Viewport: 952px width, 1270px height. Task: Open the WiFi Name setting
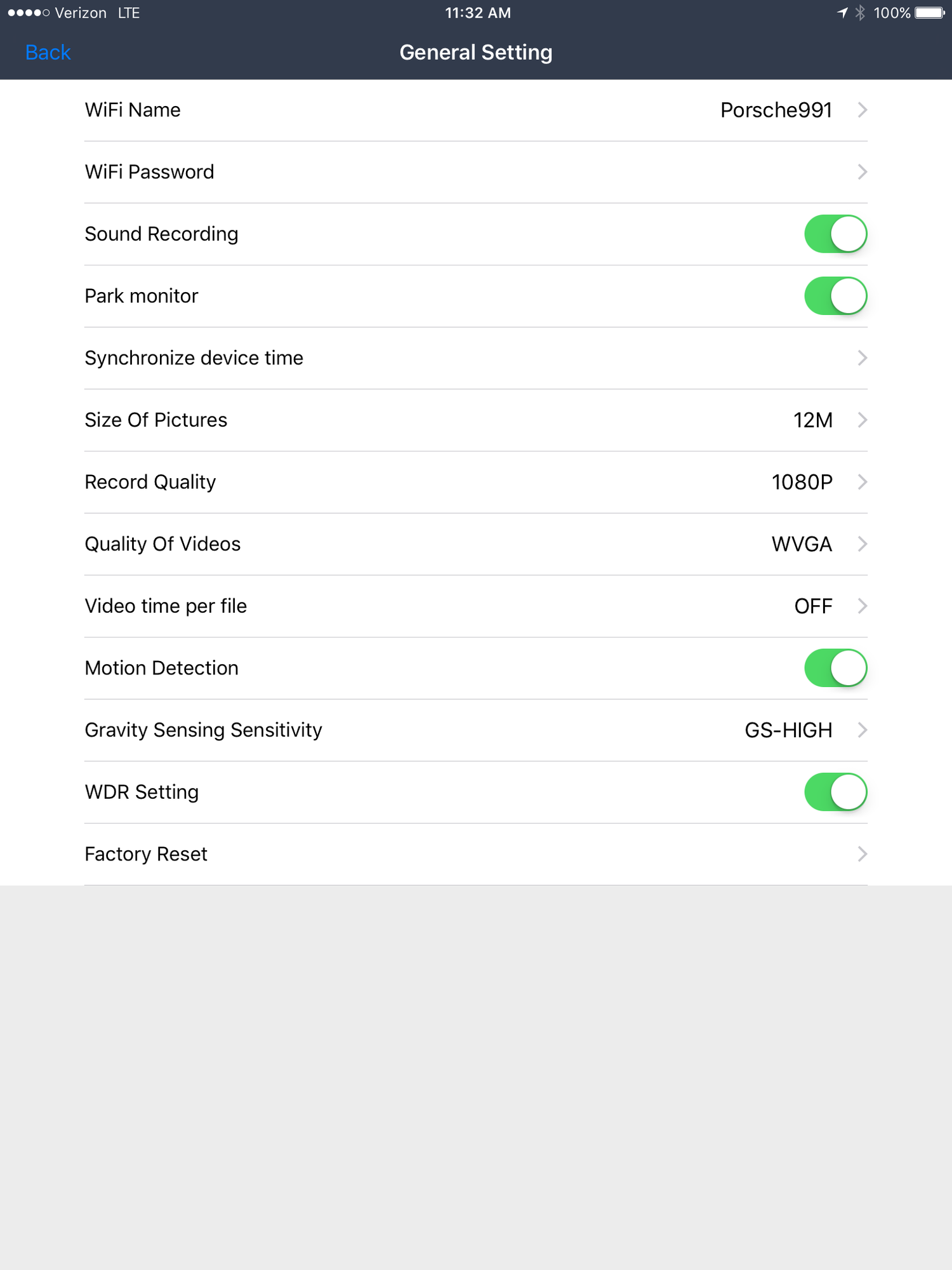(476, 110)
